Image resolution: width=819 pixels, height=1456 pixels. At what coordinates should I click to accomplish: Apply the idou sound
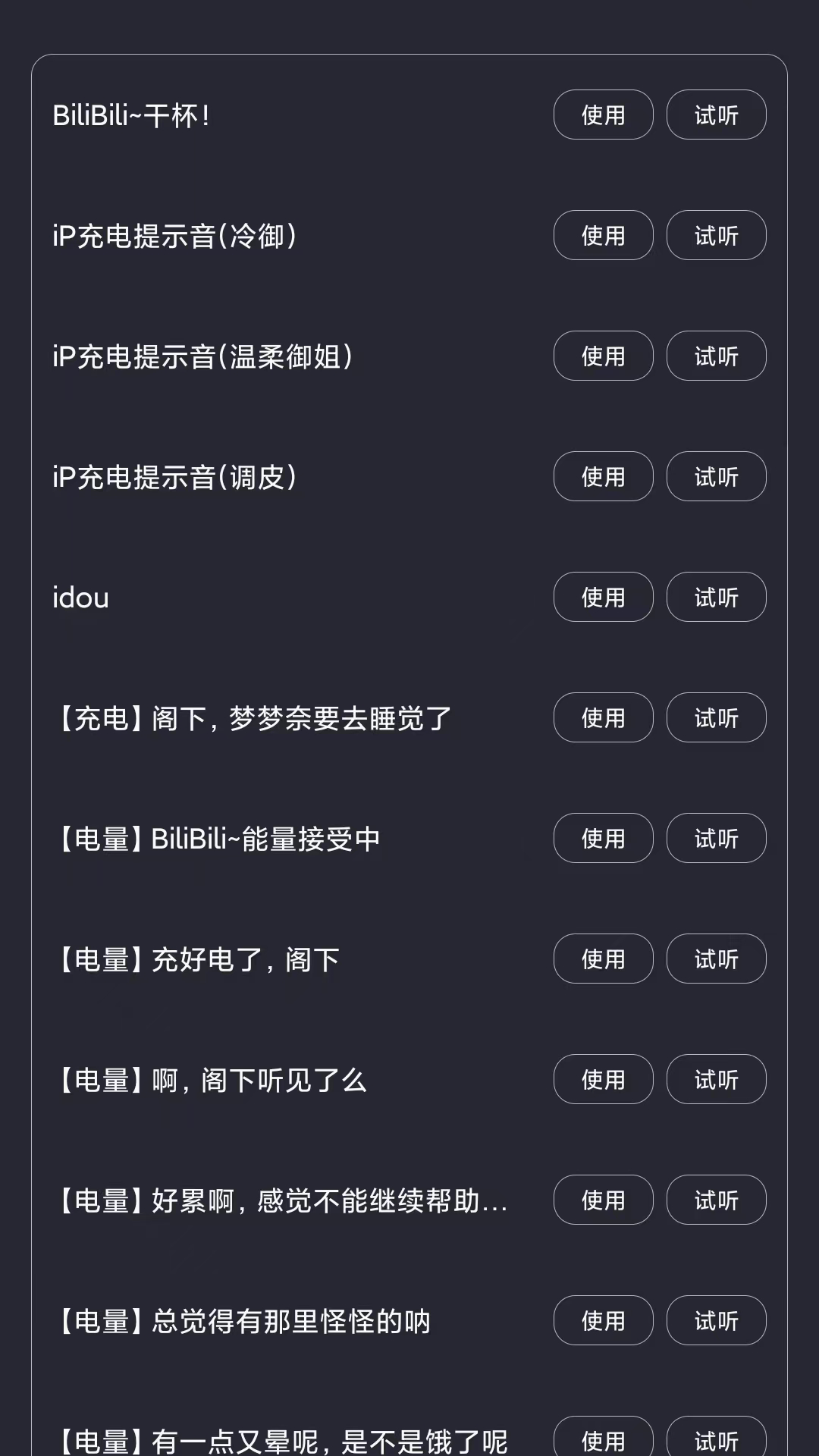[x=603, y=598]
